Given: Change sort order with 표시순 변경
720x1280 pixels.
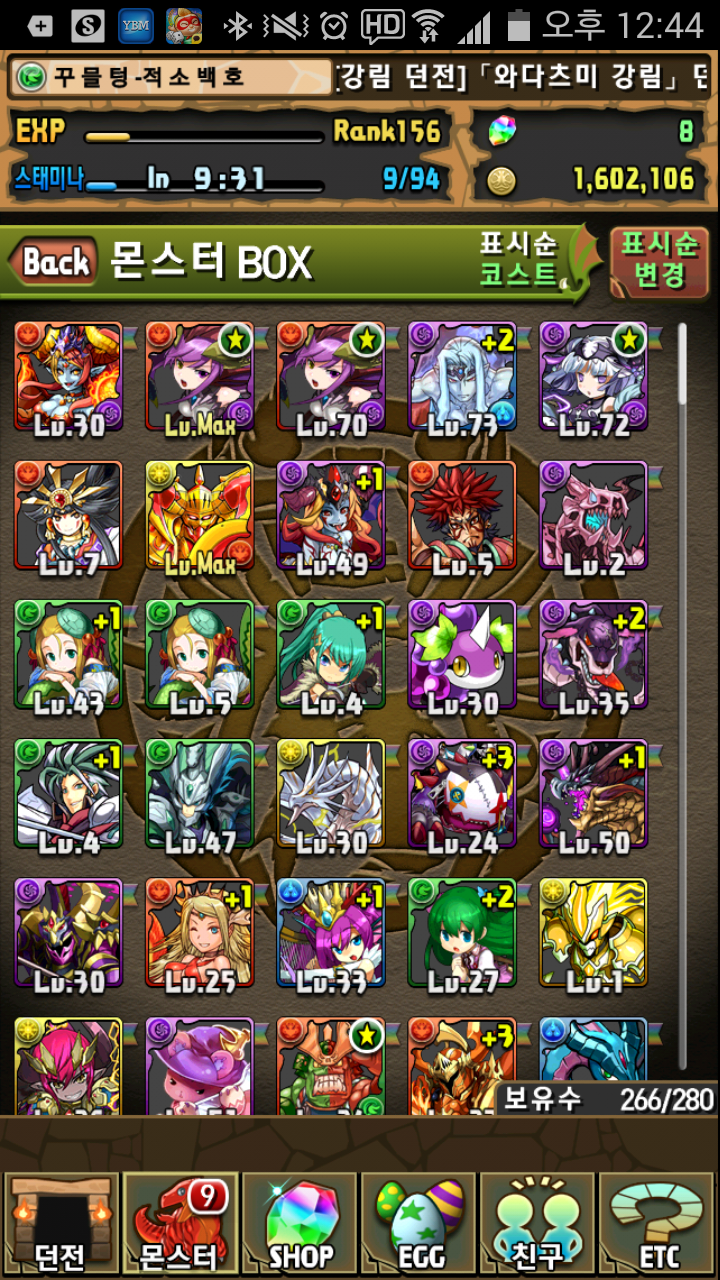Looking at the screenshot, I should click(658, 260).
